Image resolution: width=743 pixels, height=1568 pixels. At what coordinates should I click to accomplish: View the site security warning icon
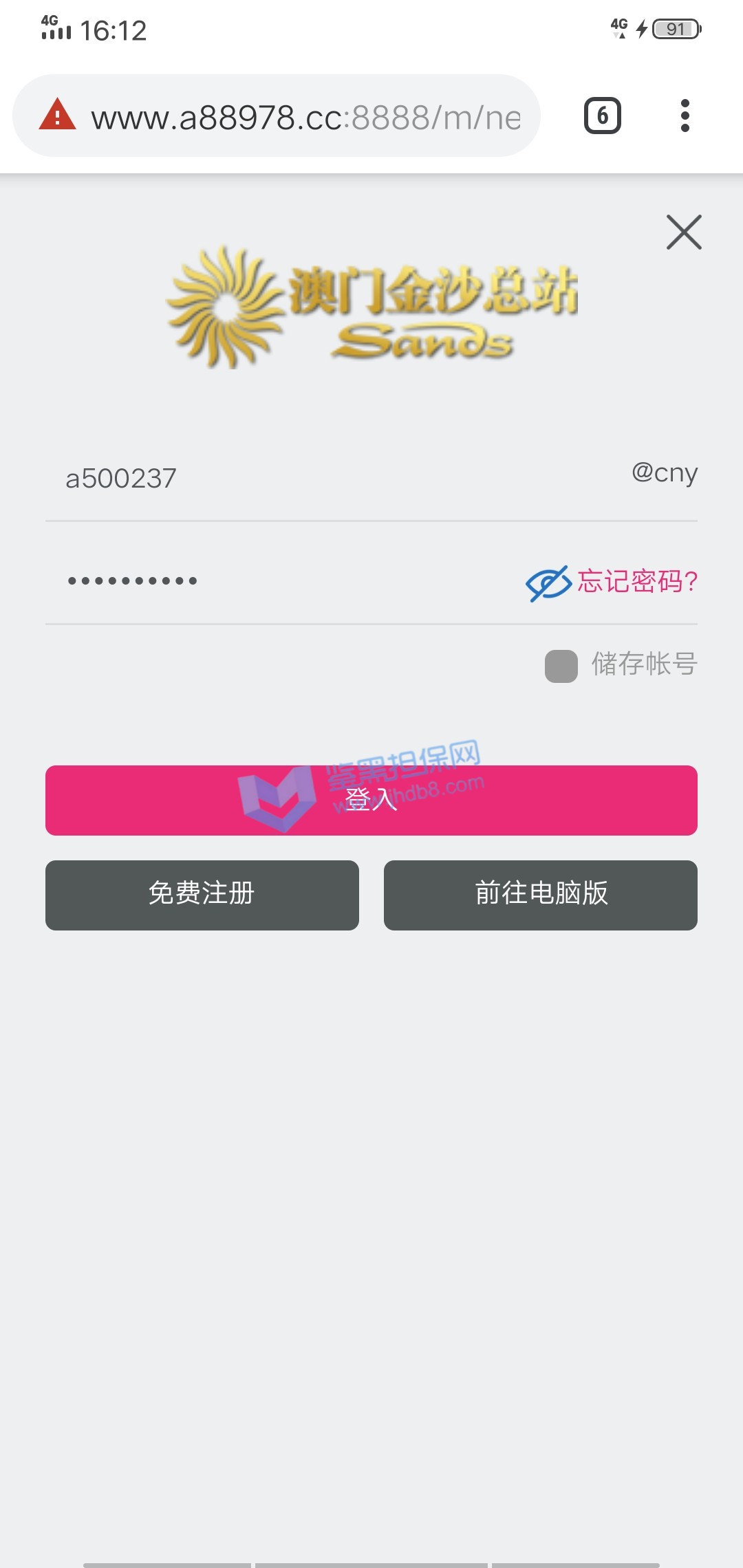[x=58, y=115]
